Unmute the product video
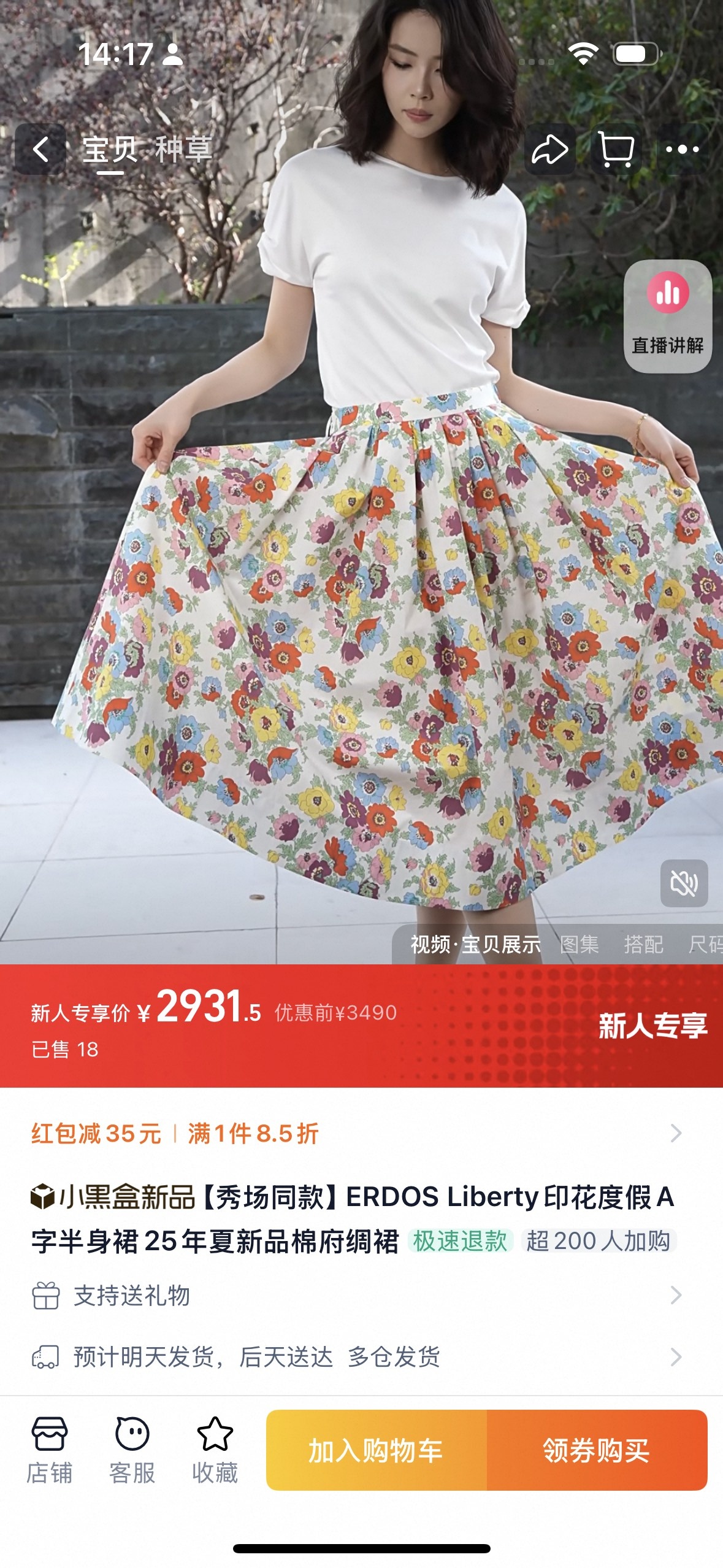The height and width of the screenshot is (1568, 723). (684, 883)
